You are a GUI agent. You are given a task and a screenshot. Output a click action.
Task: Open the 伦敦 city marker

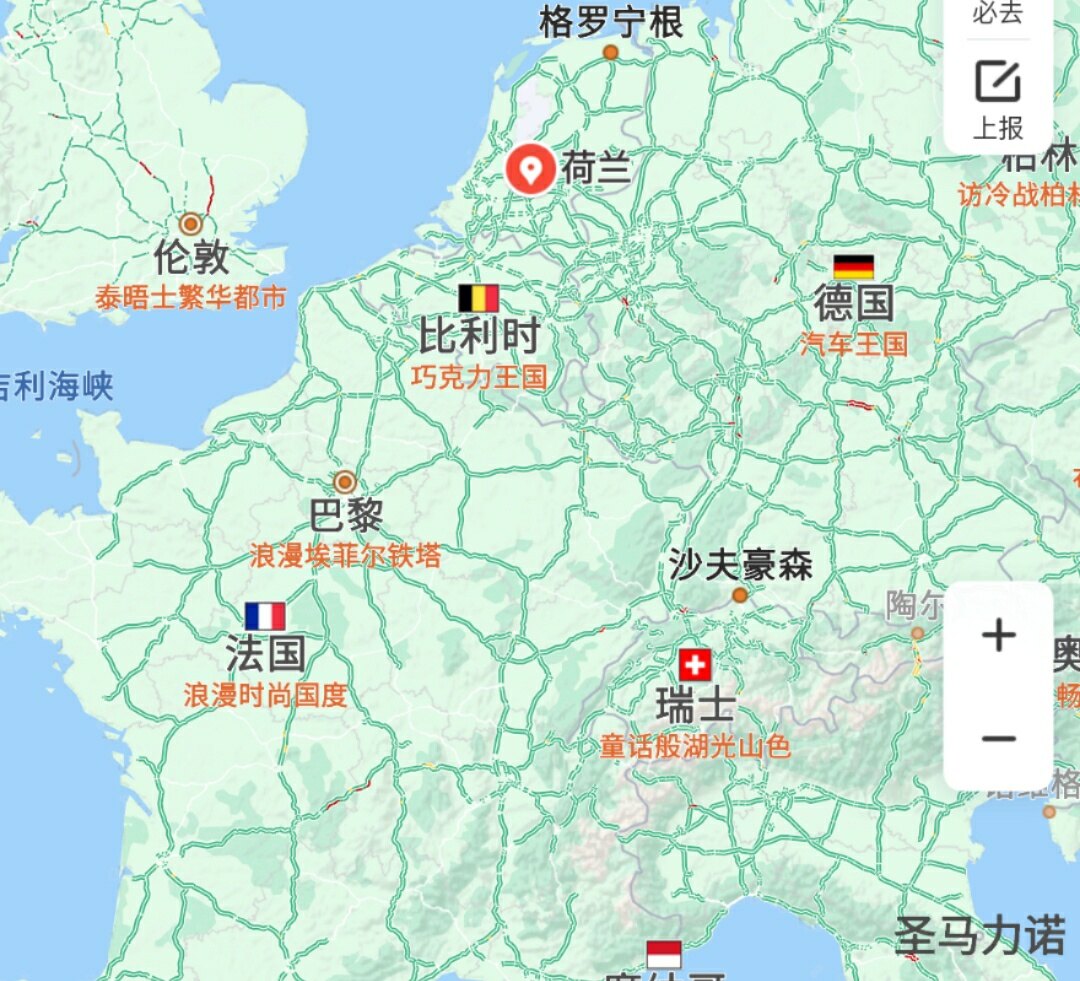coord(190,225)
